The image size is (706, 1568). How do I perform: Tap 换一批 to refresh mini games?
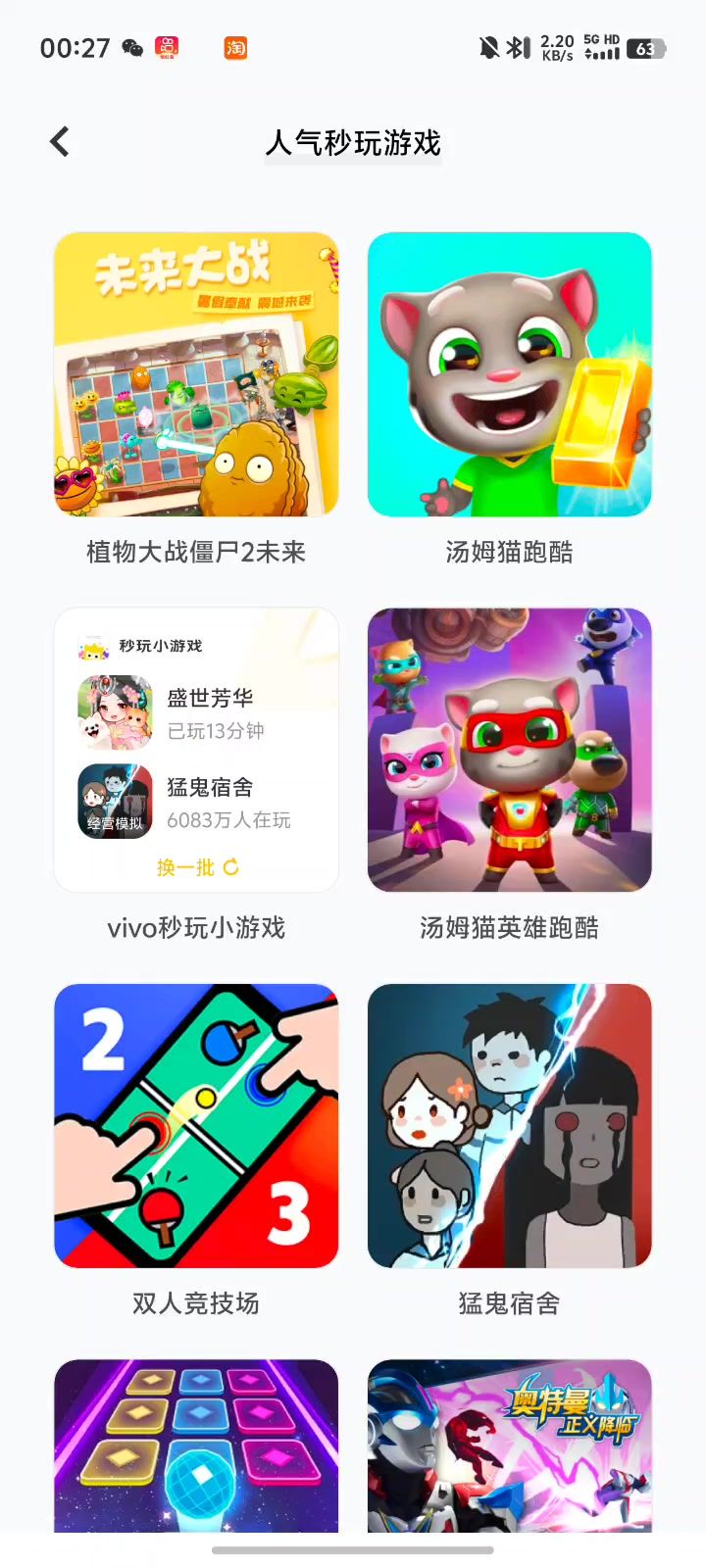[x=197, y=867]
